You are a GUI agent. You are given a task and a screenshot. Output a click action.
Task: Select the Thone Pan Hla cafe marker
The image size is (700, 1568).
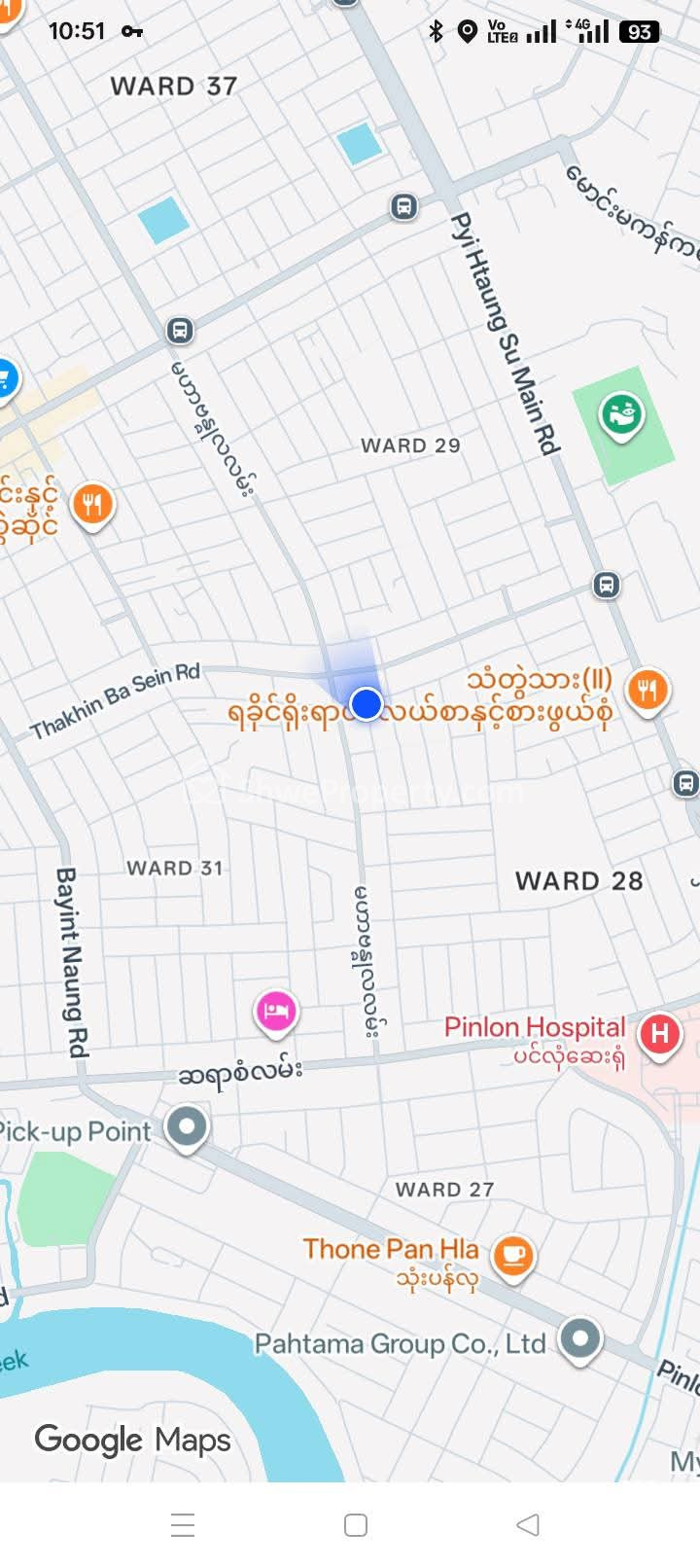tap(512, 1256)
